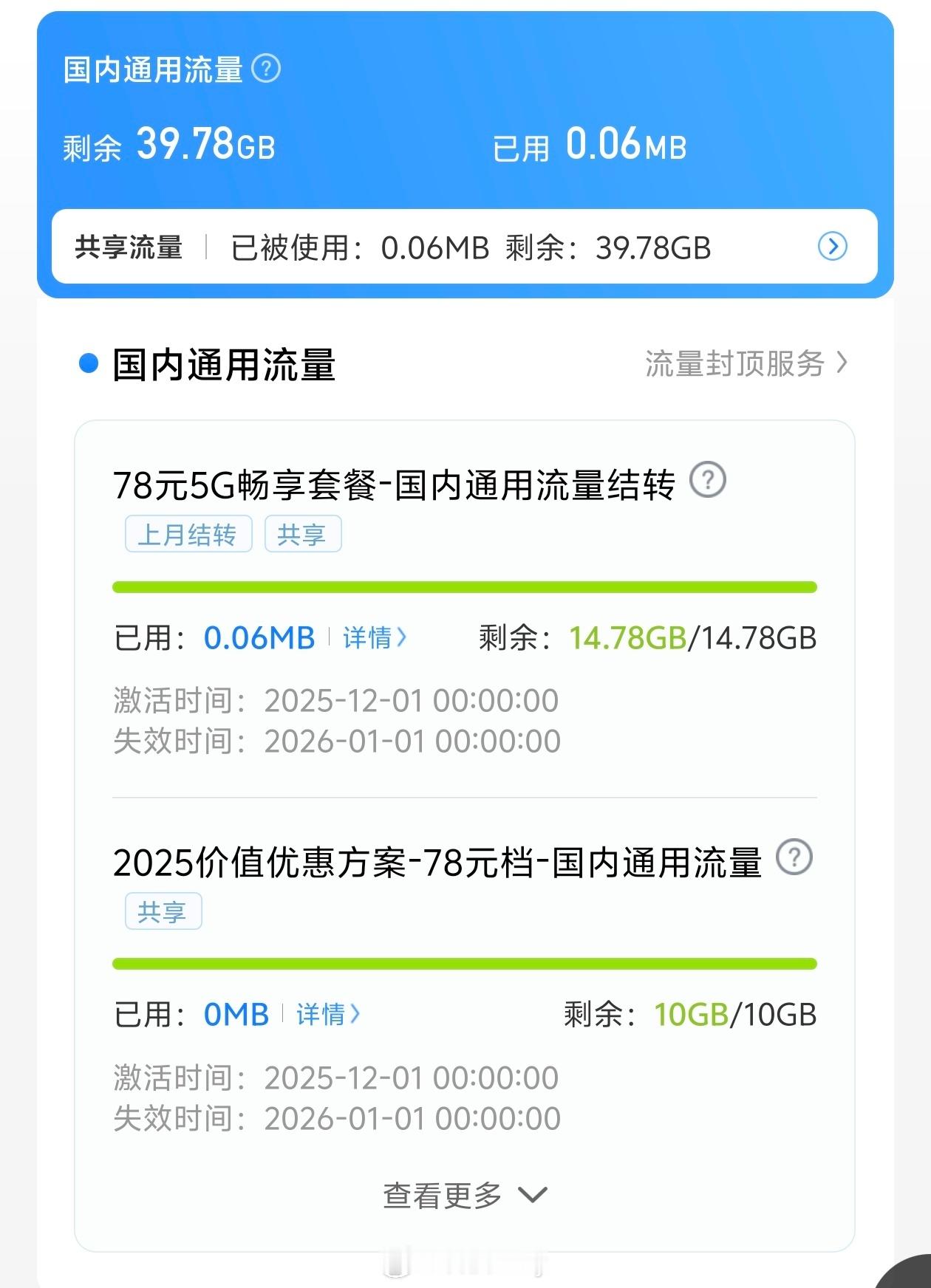Click 详情 link beside 0MB usage
The height and width of the screenshot is (1288, 931).
(325, 1015)
